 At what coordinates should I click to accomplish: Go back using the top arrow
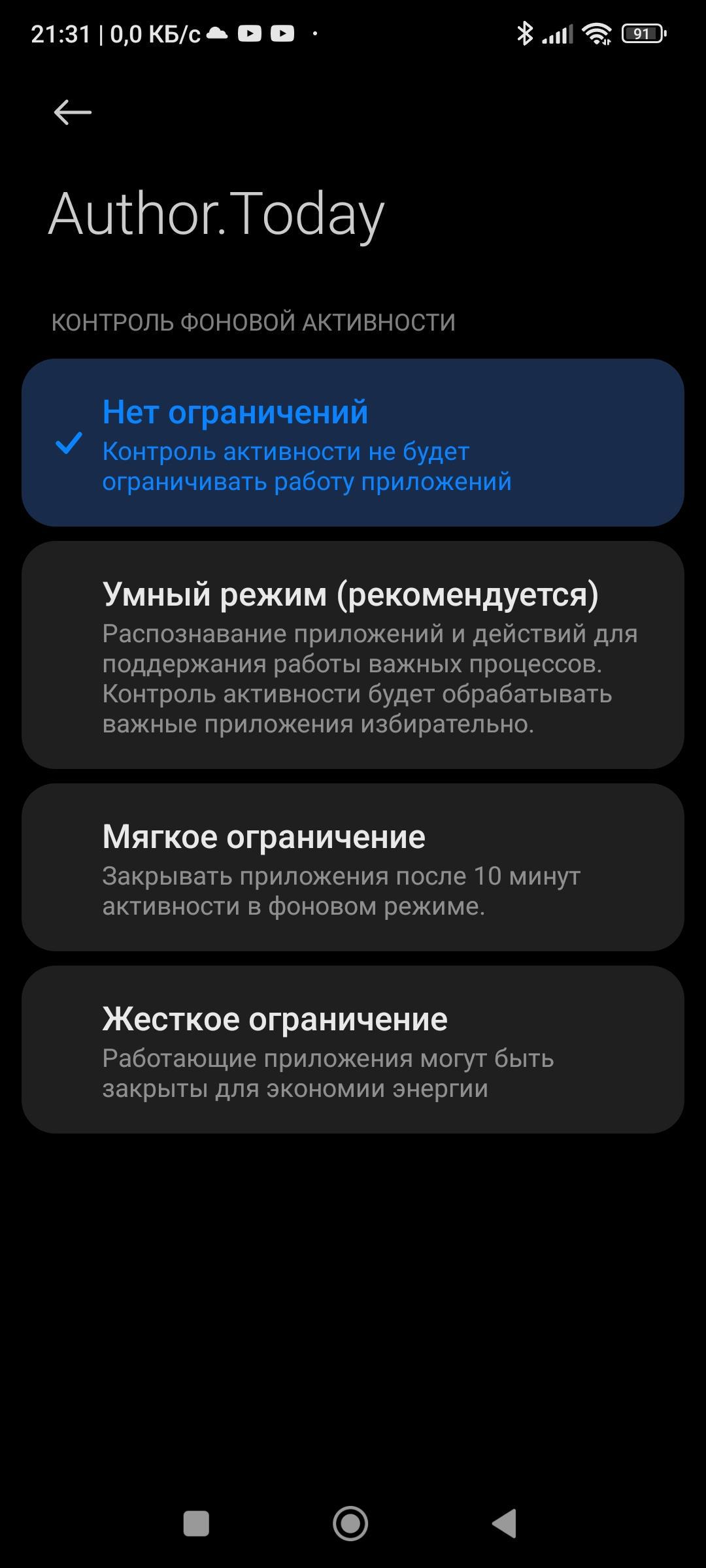72,112
